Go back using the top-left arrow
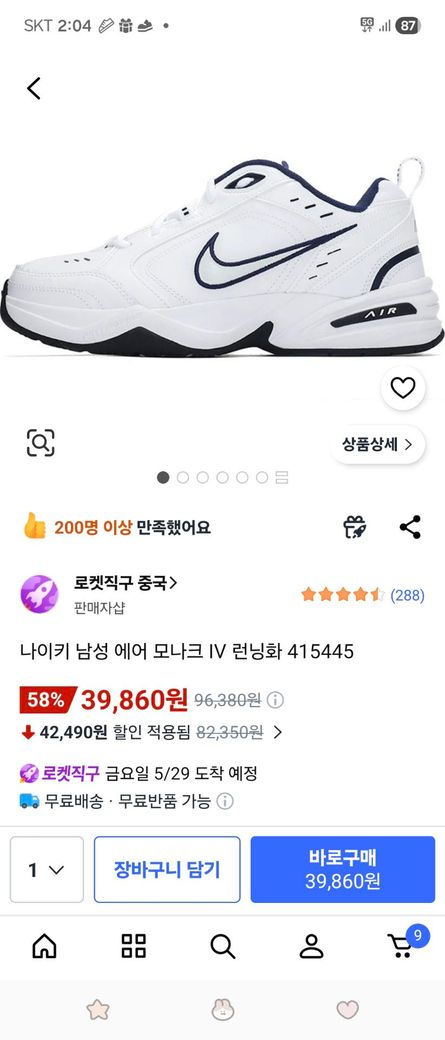The image size is (445, 1040). pos(34,88)
